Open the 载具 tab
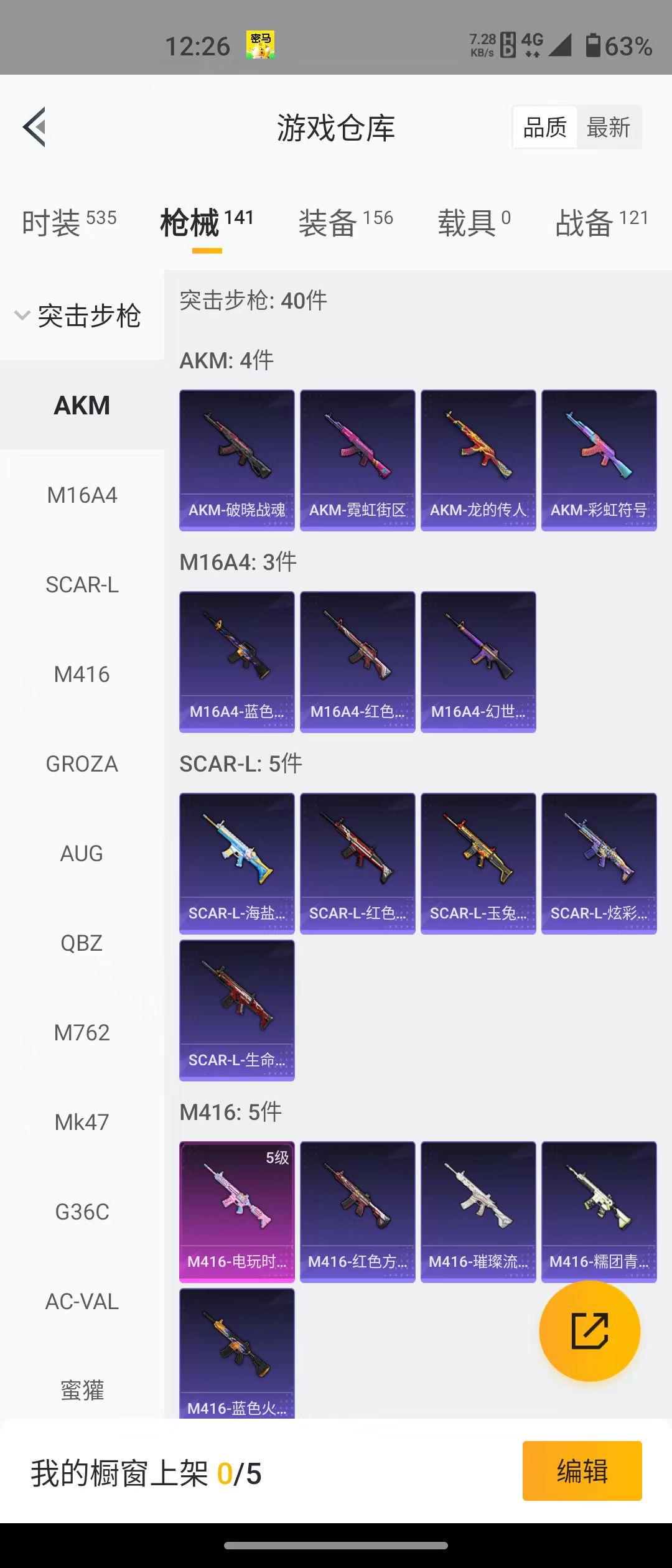Viewport: 672px width, 1568px height. pyautogui.click(x=474, y=222)
